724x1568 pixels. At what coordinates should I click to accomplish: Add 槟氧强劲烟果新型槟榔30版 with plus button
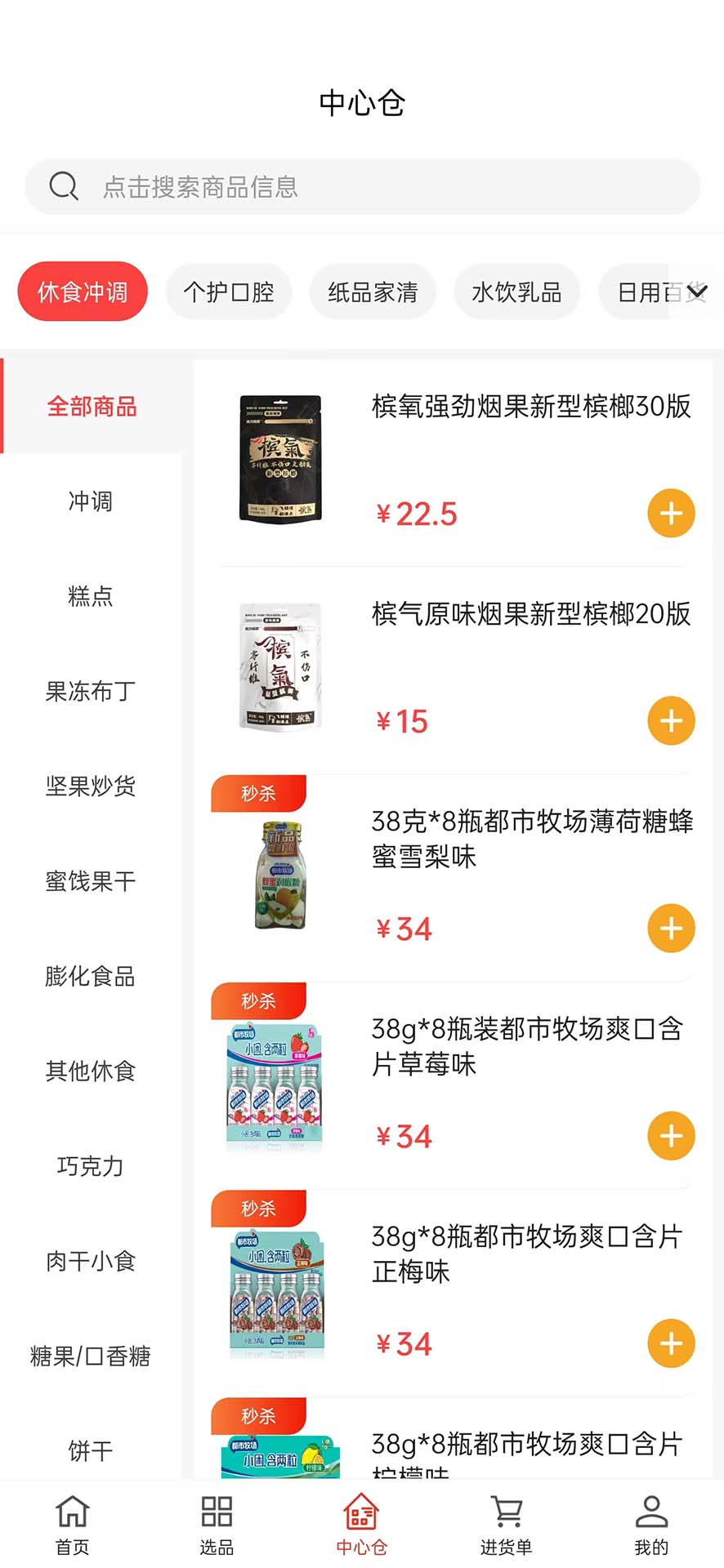(x=670, y=513)
